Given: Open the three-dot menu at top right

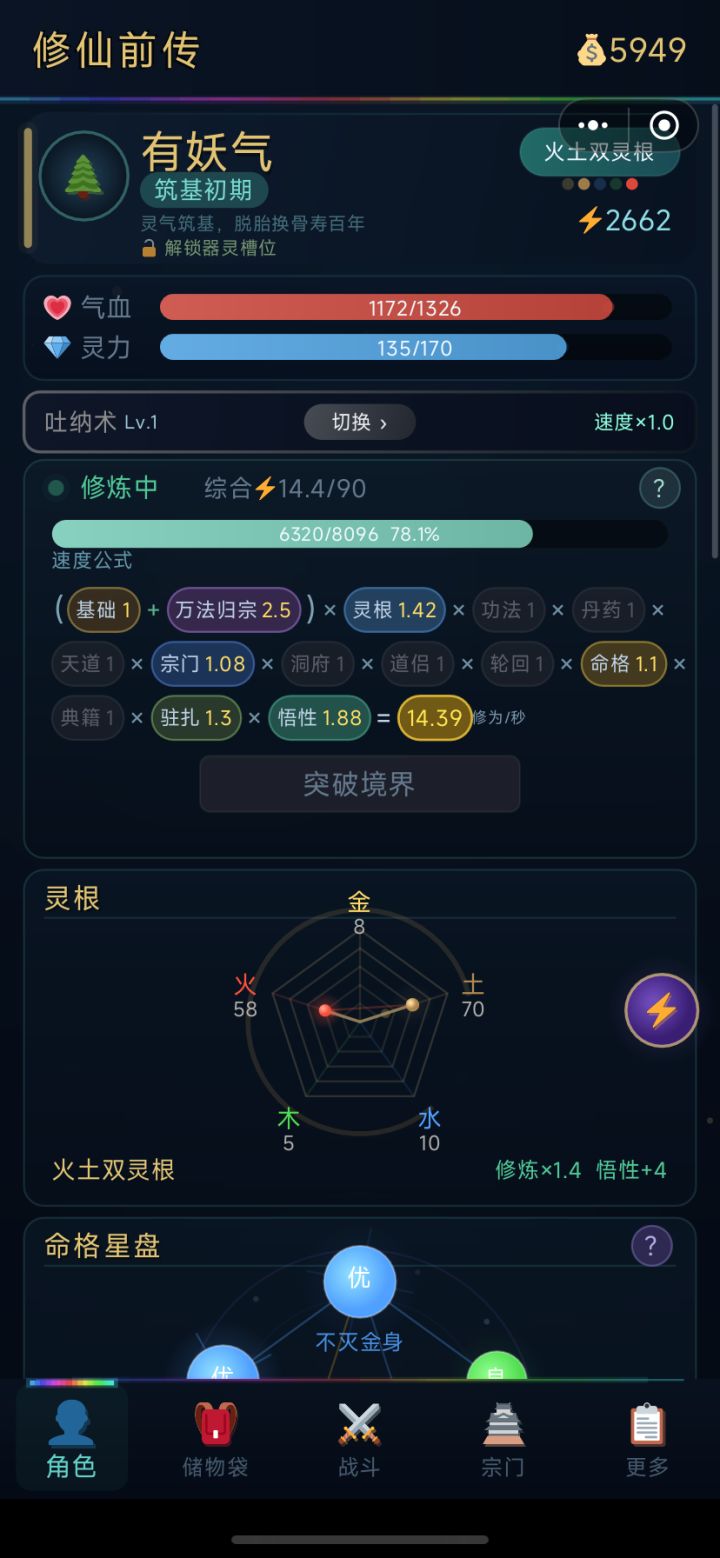Looking at the screenshot, I should (x=592, y=125).
